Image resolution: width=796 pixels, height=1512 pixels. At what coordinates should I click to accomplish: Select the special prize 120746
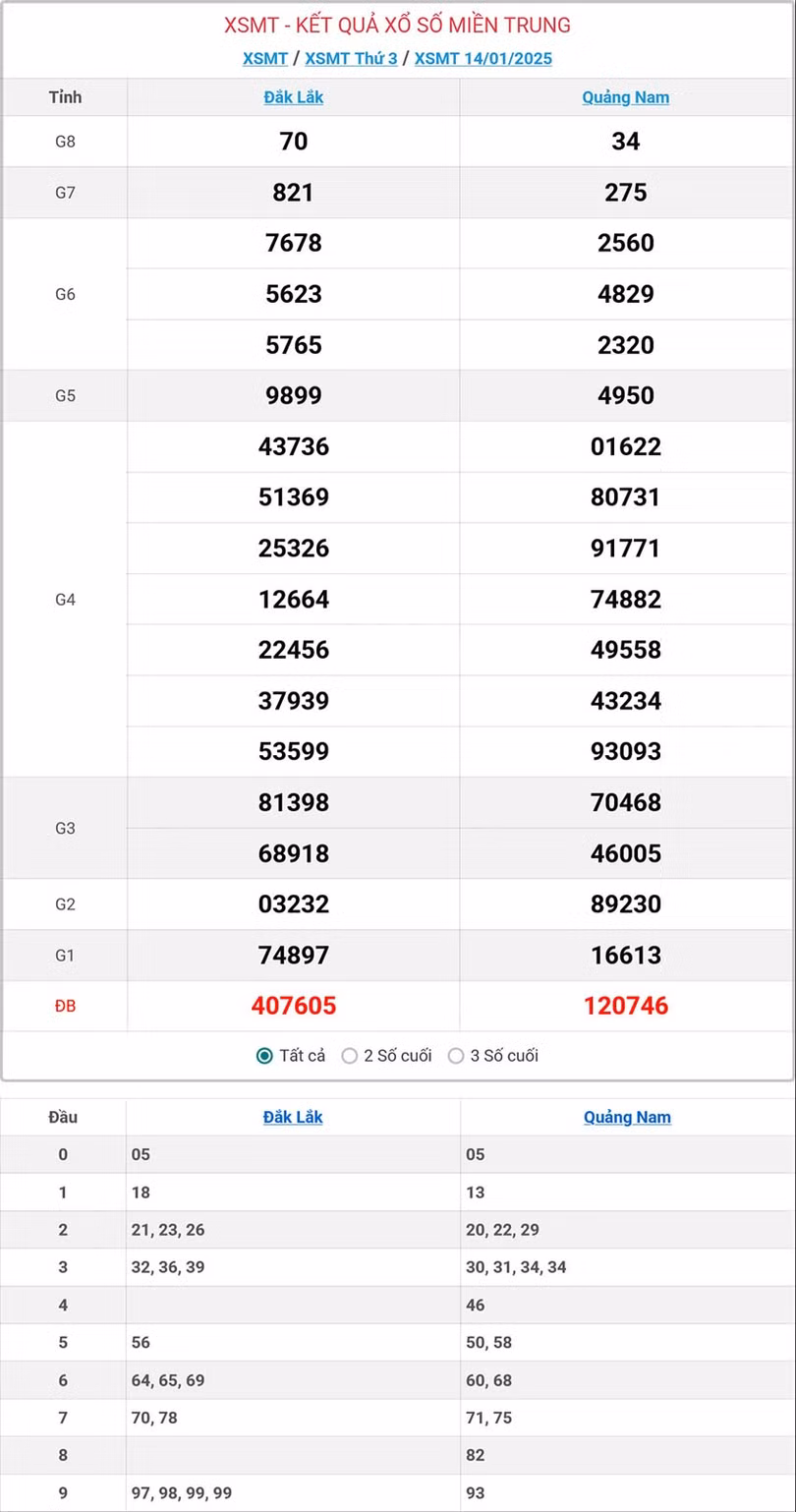[x=626, y=1006]
